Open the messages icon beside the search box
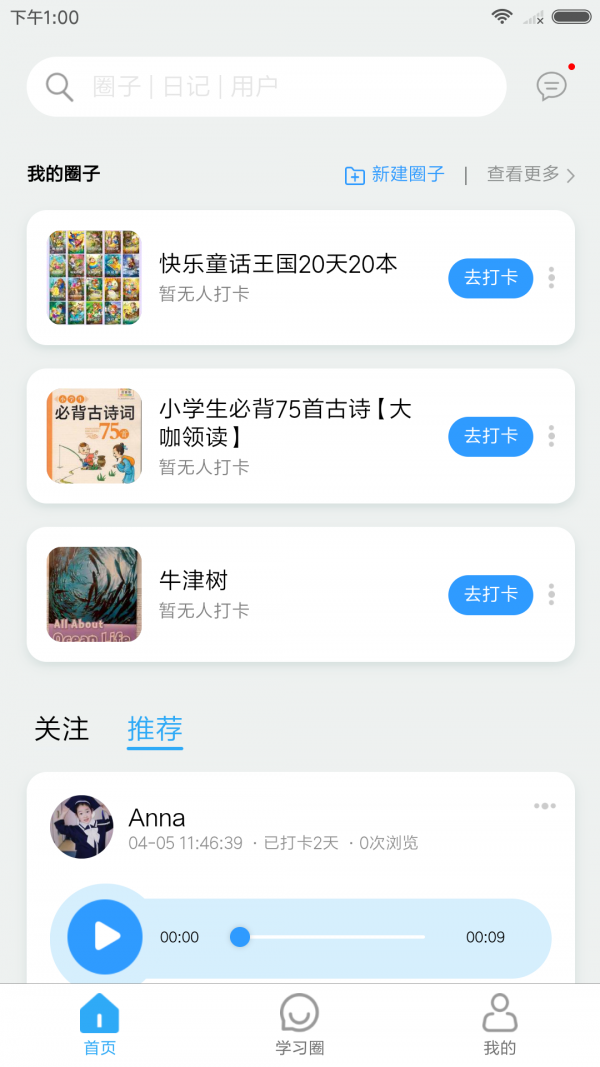This screenshot has width=600, height=1067. (x=552, y=86)
